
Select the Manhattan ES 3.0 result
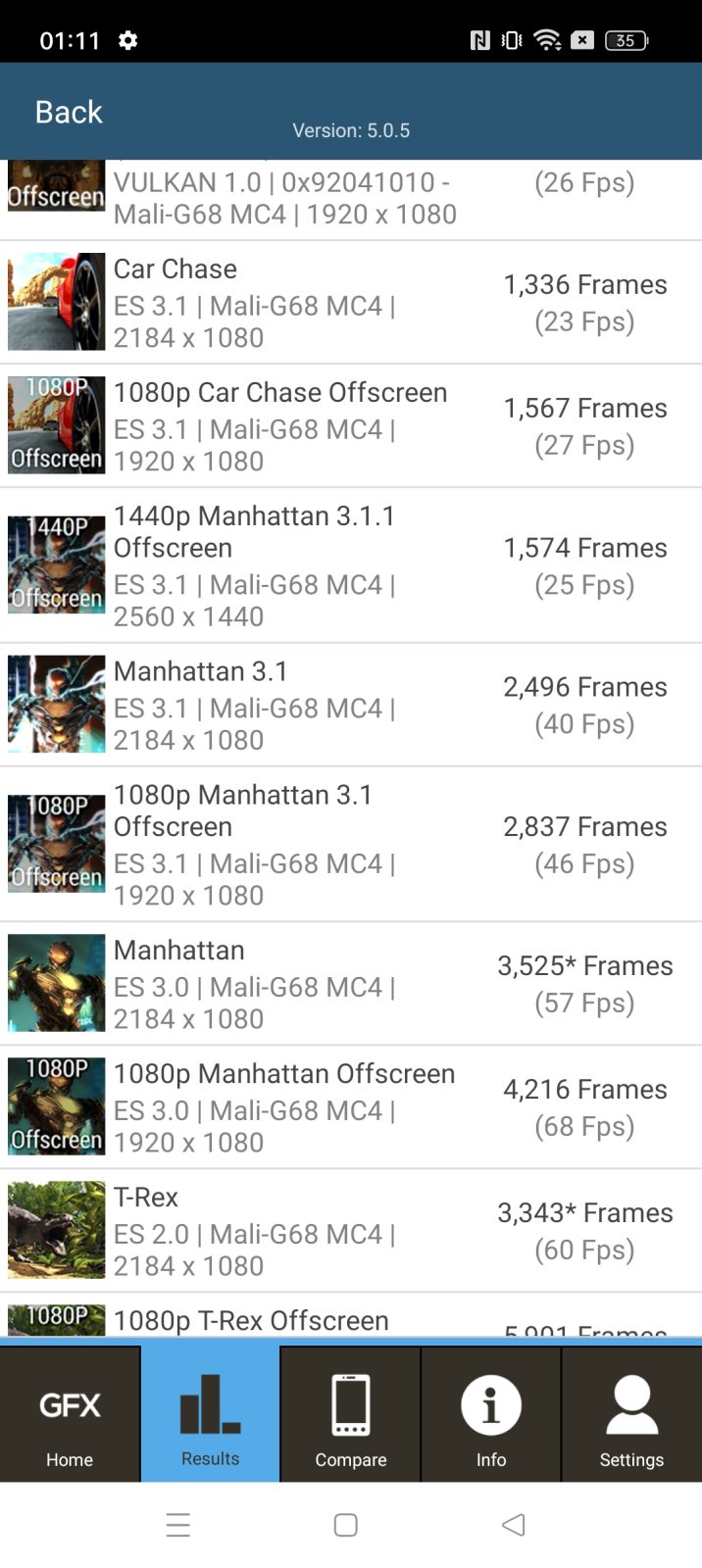351,983
